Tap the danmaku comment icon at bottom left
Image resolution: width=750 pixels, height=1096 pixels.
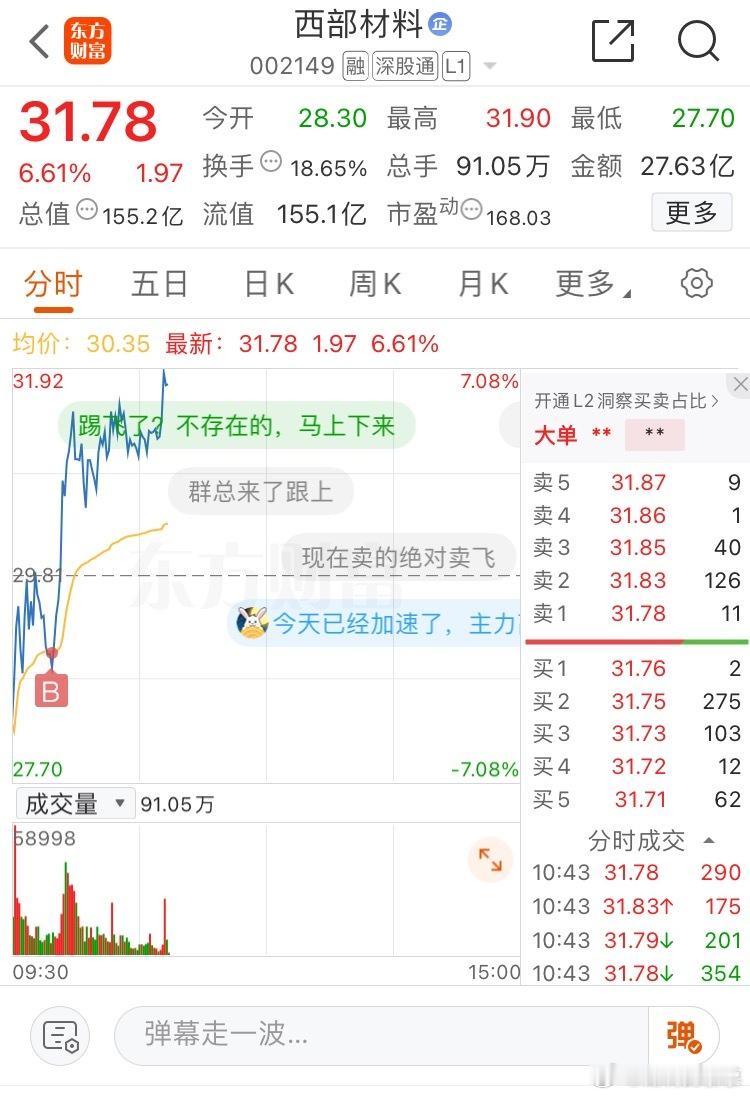click(x=59, y=1037)
